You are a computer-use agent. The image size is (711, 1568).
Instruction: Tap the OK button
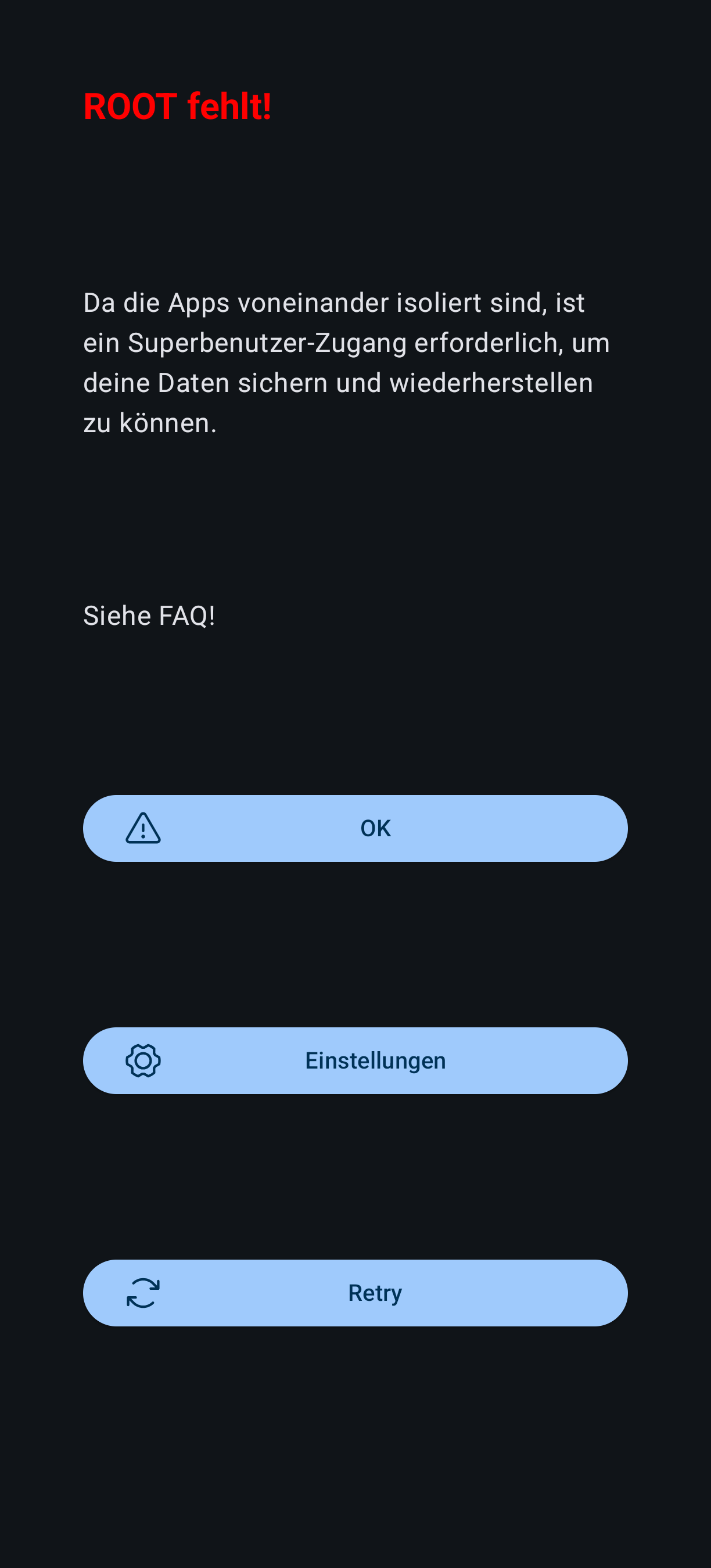(x=355, y=828)
